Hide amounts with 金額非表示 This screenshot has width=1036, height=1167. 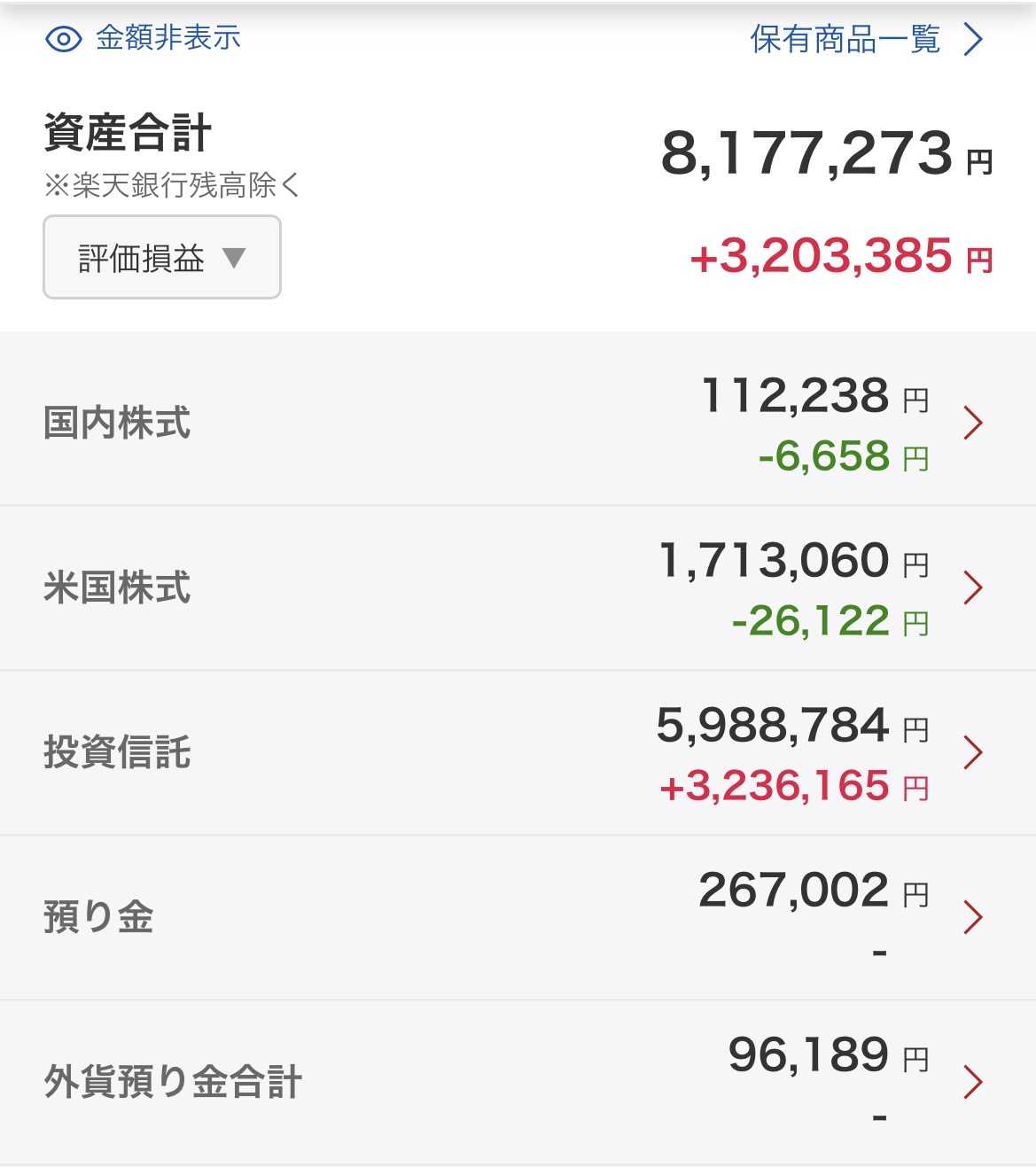pyautogui.click(x=143, y=38)
